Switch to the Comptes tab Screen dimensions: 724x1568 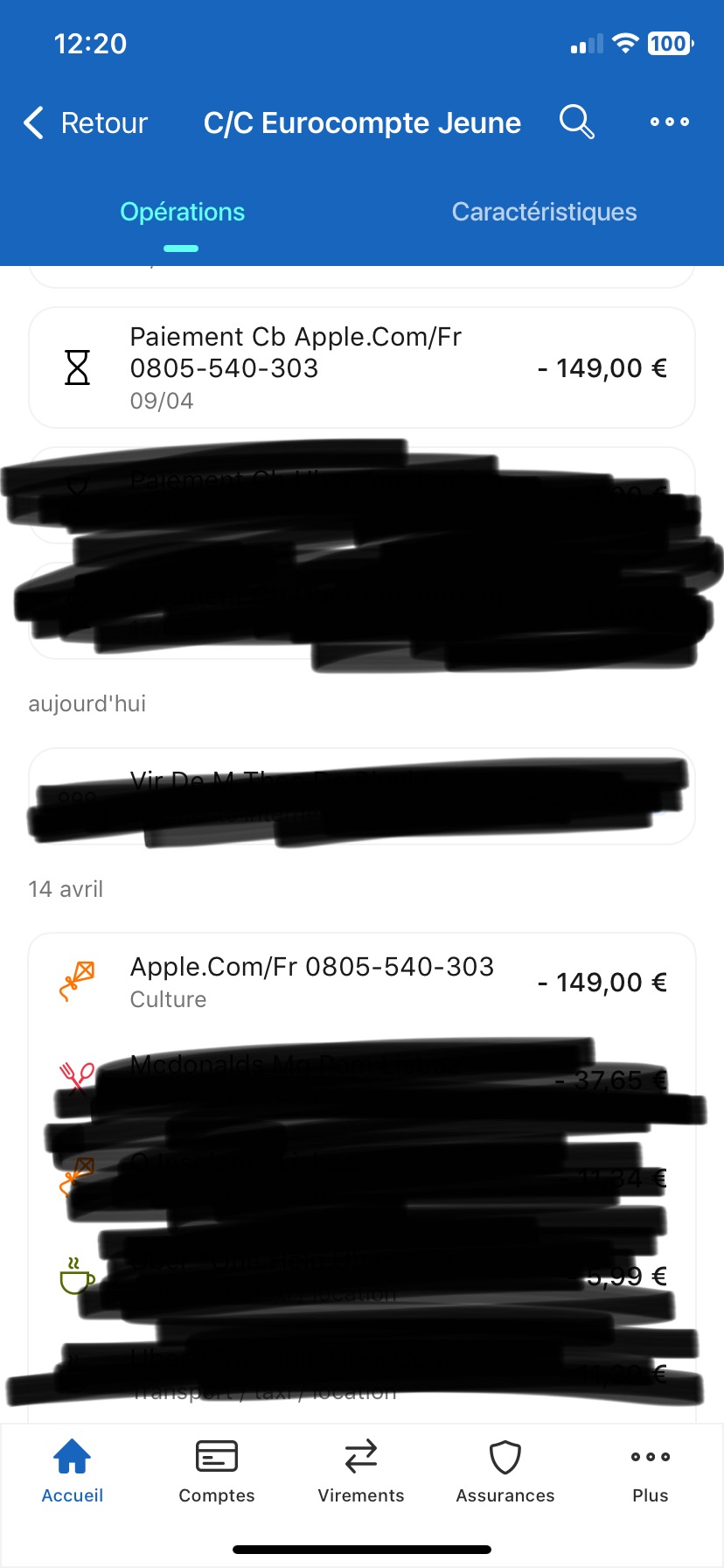(x=217, y=1472)
